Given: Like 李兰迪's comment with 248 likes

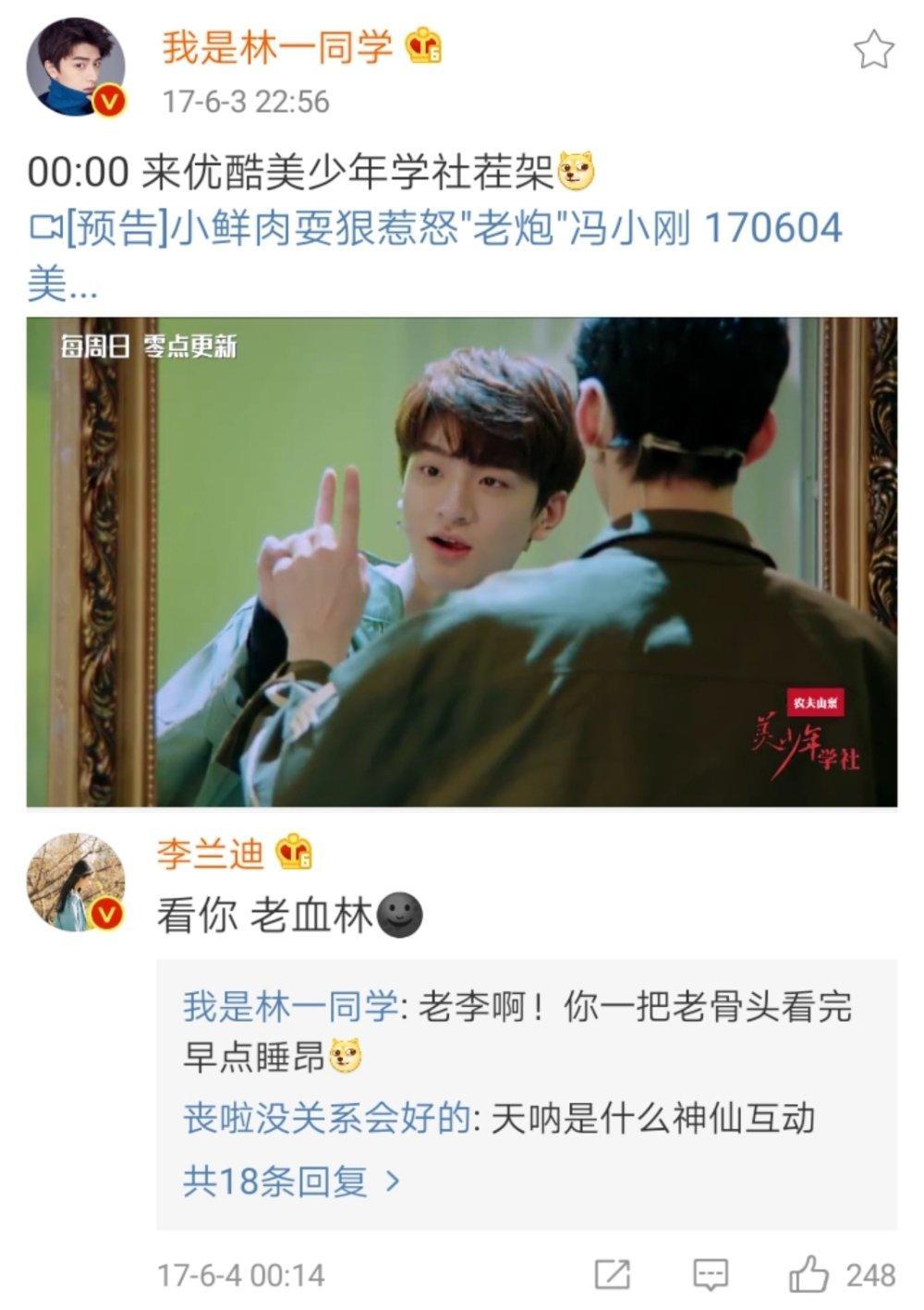Looking at the screenshot, I should tap(809, 1275).
